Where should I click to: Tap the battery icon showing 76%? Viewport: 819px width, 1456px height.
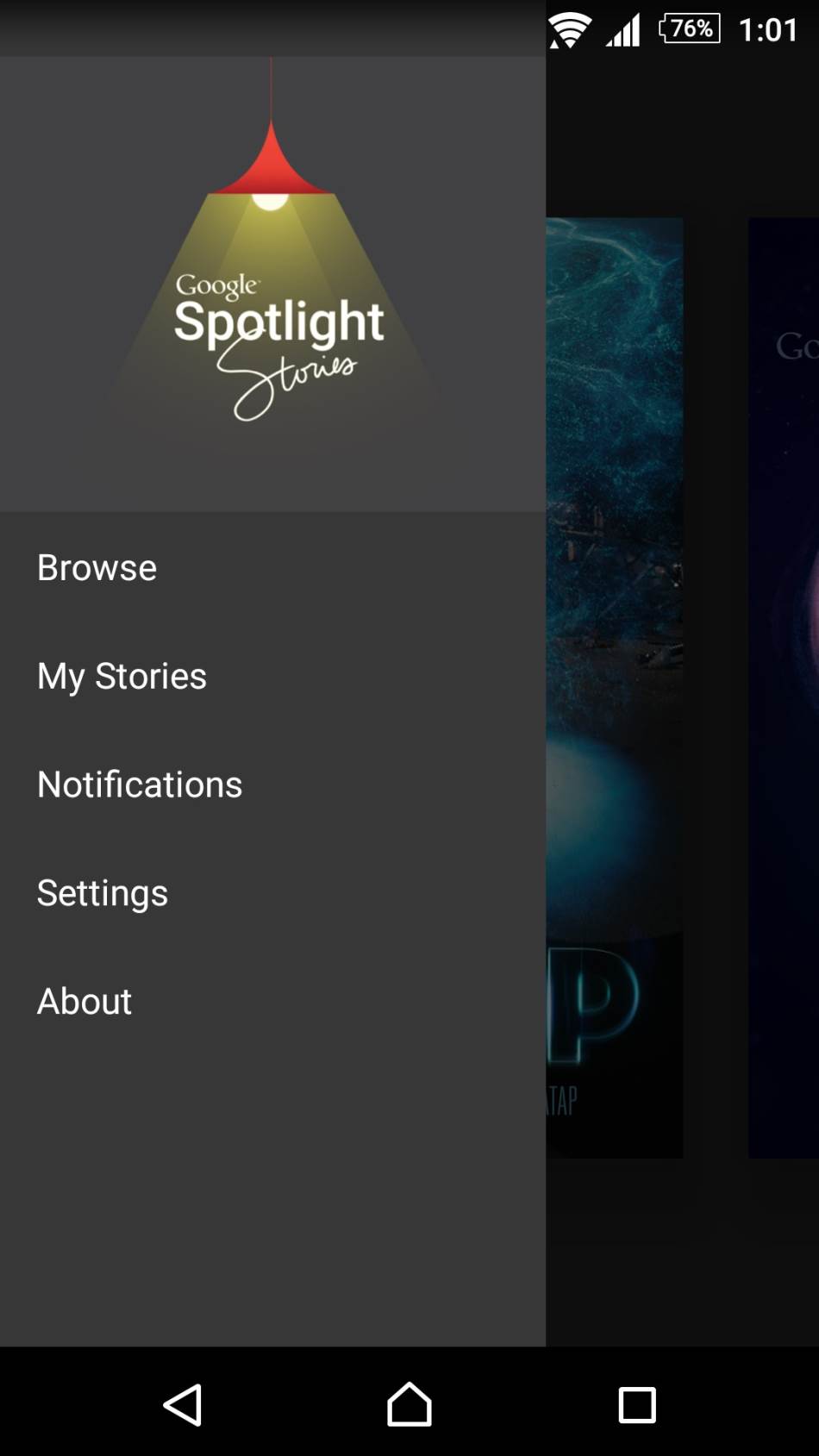click(688, 28)
